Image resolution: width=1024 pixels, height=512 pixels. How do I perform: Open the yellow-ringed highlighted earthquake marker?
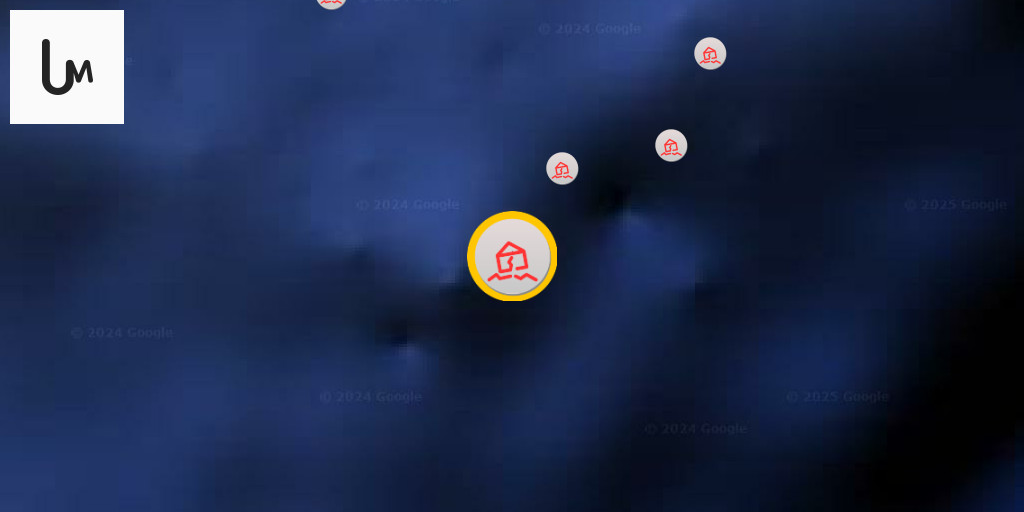[x=512, y=257]
